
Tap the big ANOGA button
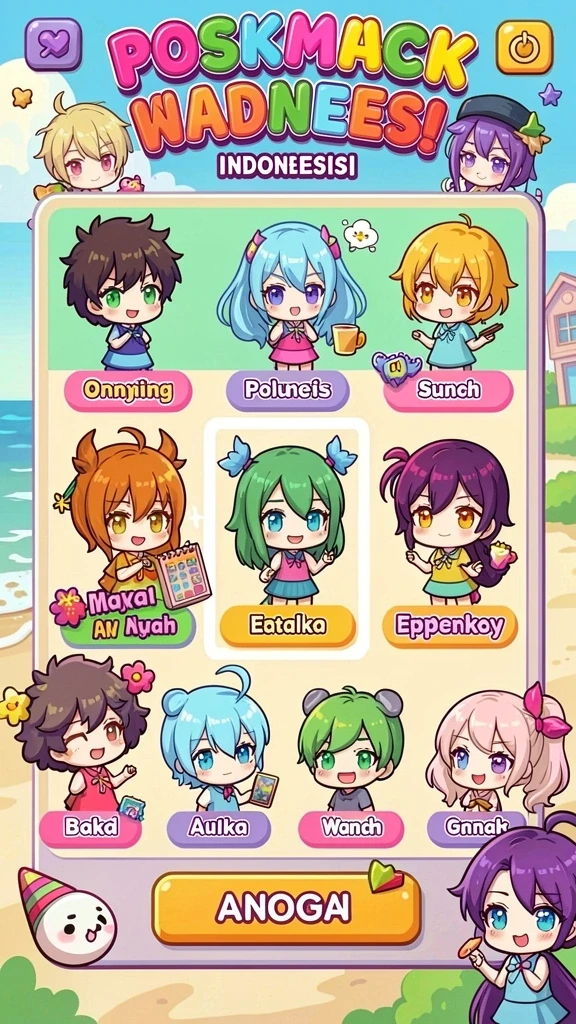pyautogui.click(x=287, y=908)
